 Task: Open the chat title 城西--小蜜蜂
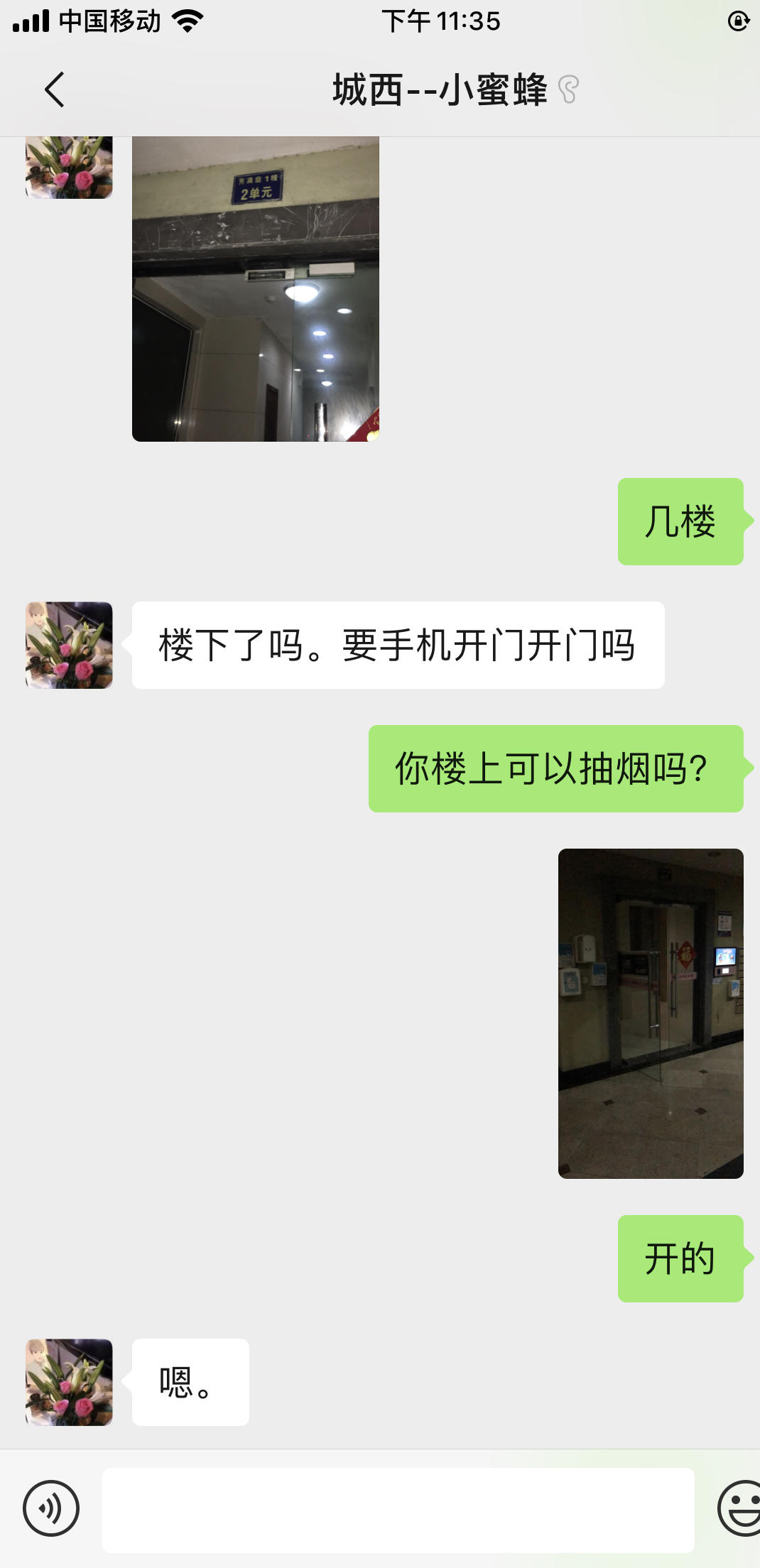click(439, 90)
